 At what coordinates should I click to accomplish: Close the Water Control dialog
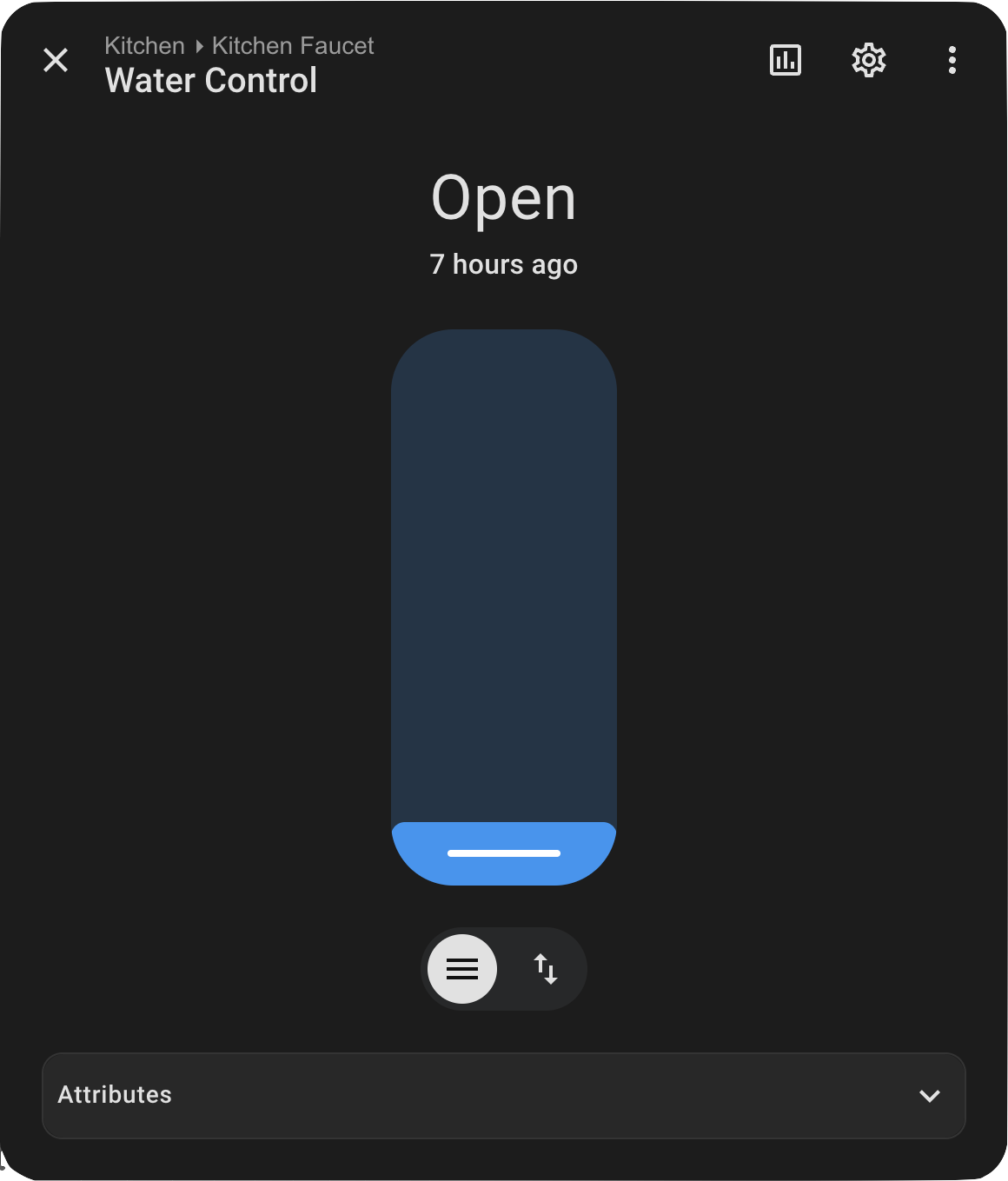[56, 60]
